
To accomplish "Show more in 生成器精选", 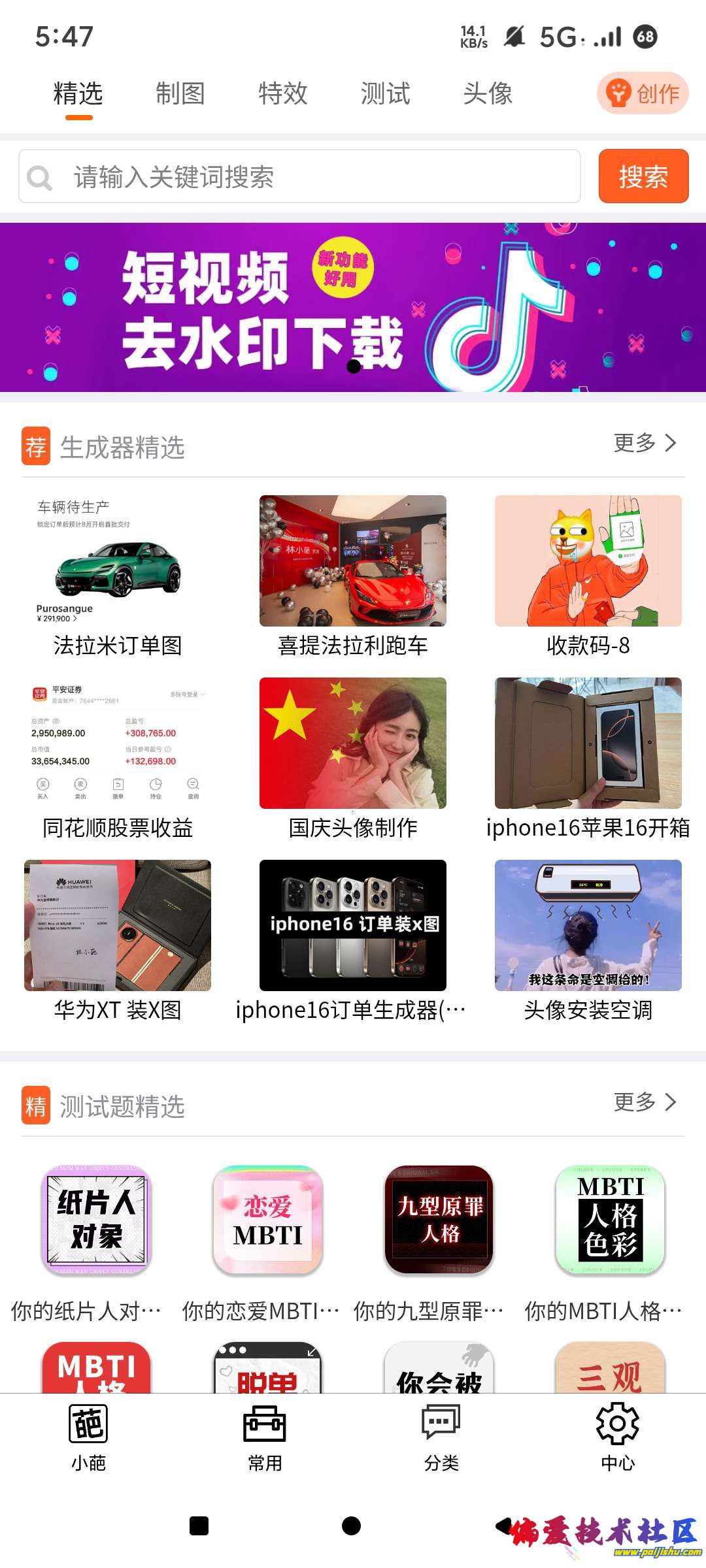I will 645,443.
